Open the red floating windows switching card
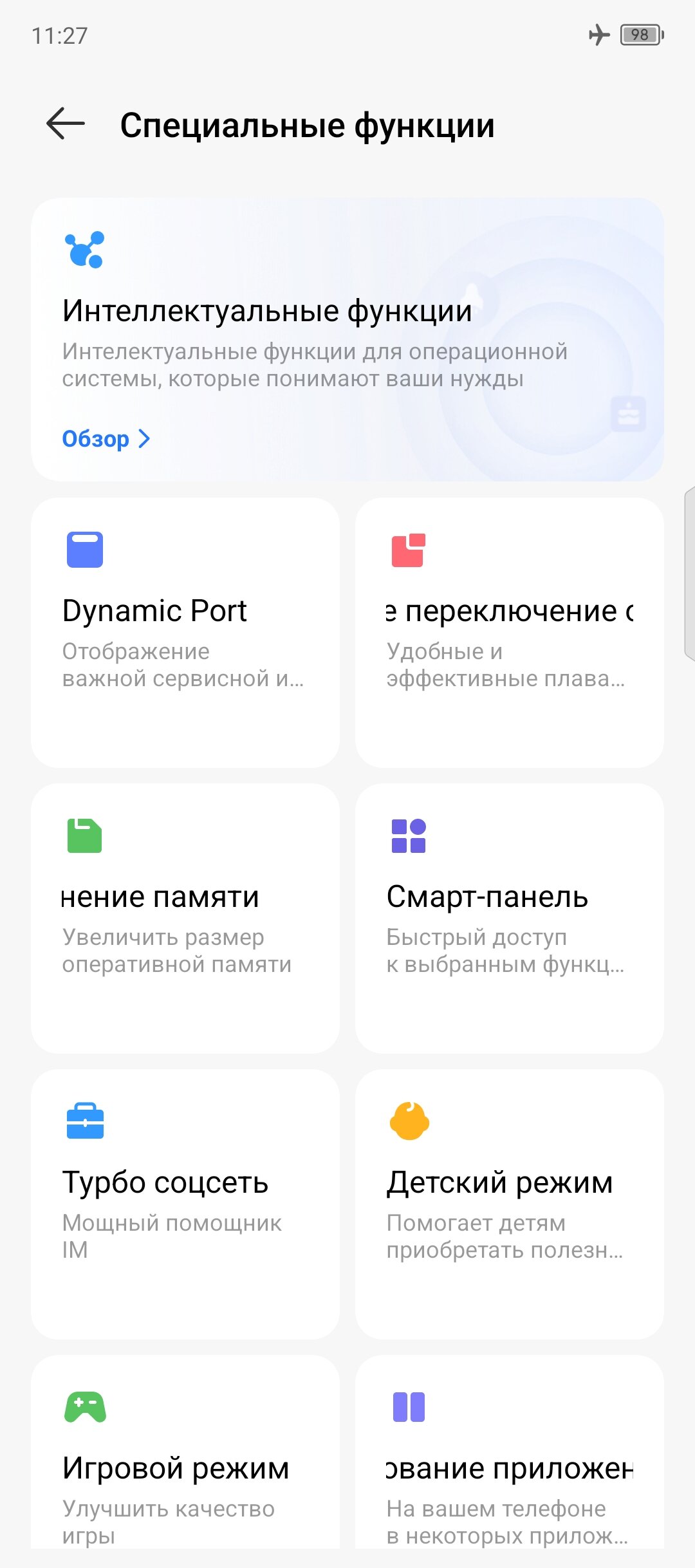Viewport: 695px width, 1568px height. click(510, 632)
